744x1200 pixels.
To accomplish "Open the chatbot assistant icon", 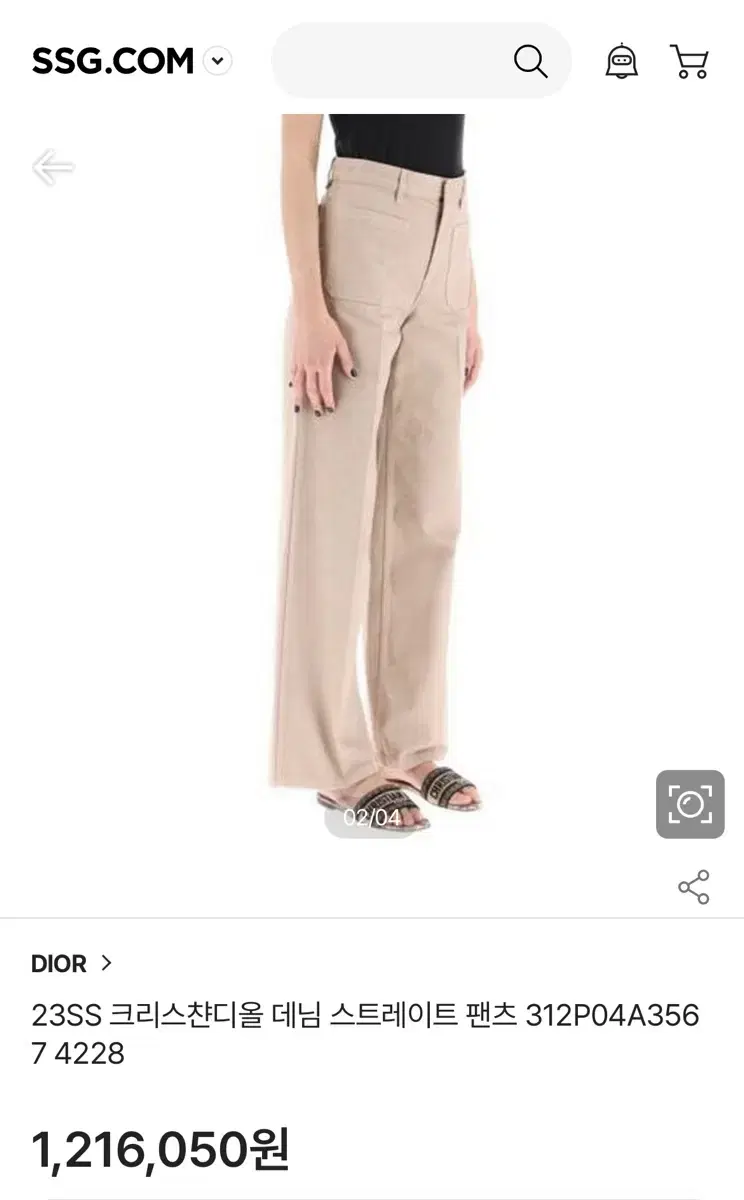I will (622, 61).
